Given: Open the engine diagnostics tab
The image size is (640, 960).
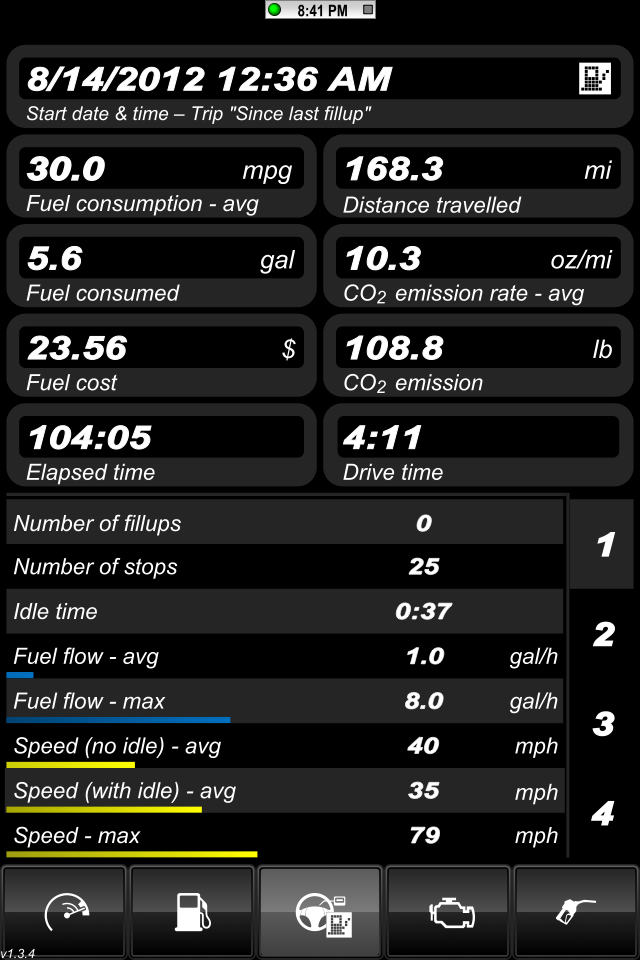Looking at the screenshot, I should click(x=448, y=911).
